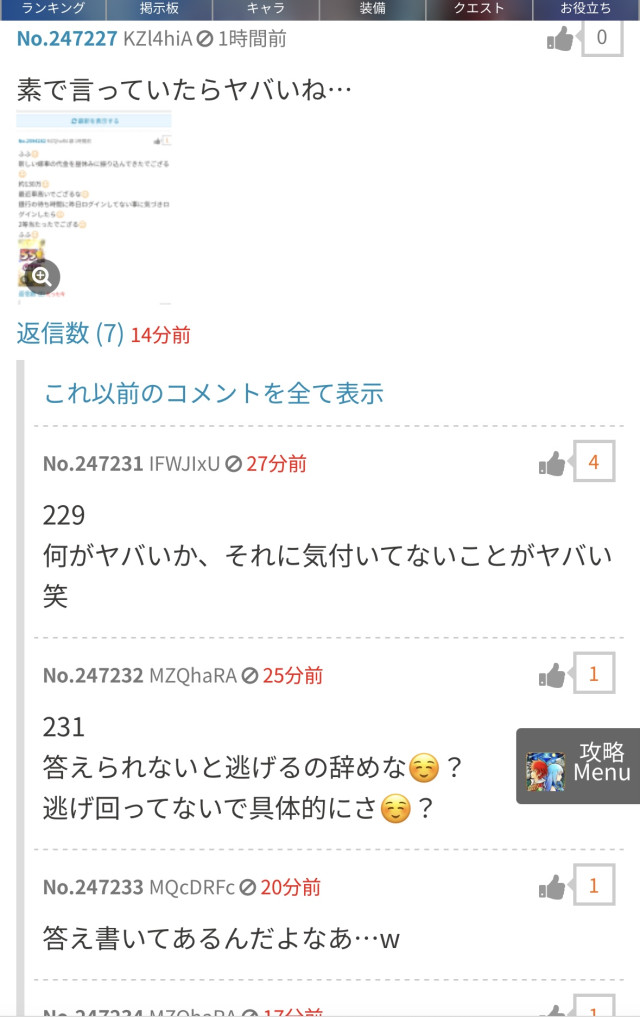640x1017 pixels.
Task: Like comment No.247227
Action: pos(561,40)
